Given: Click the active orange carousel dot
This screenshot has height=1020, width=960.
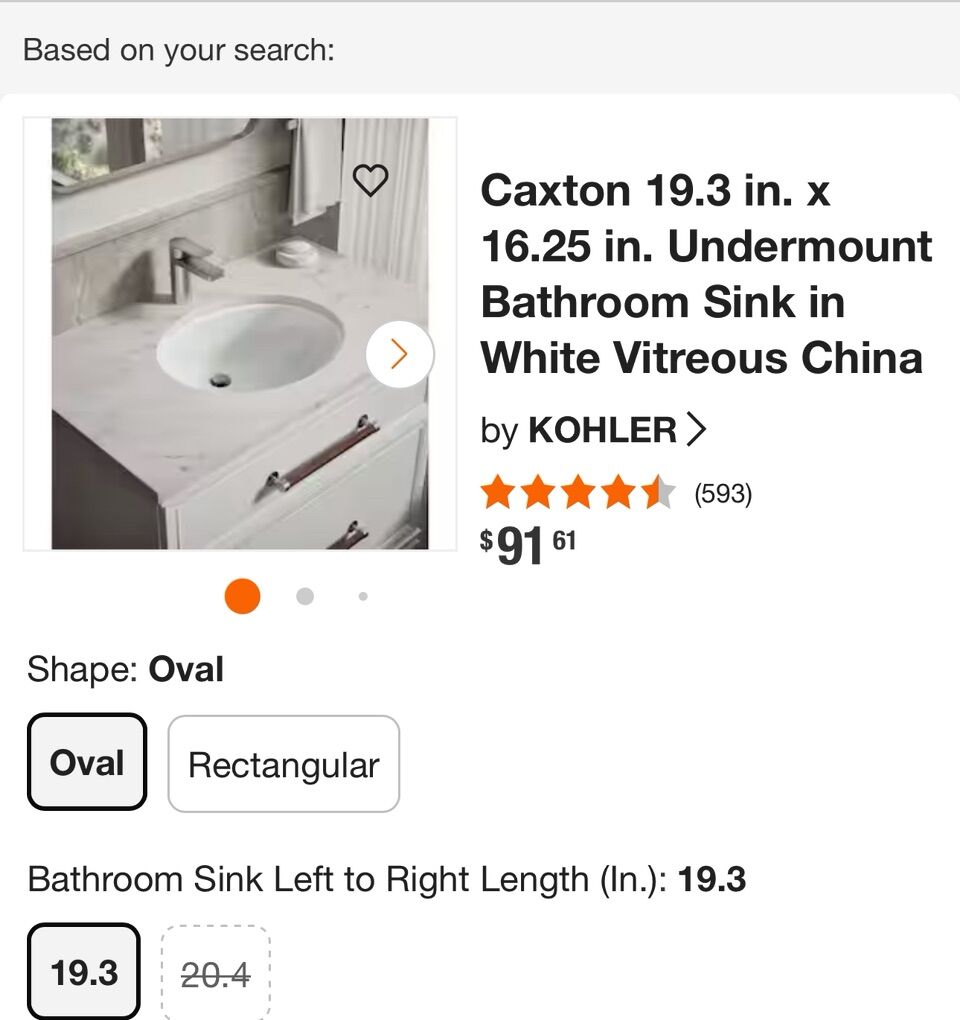Looking at the screenshot, I should tap(243, 596).
